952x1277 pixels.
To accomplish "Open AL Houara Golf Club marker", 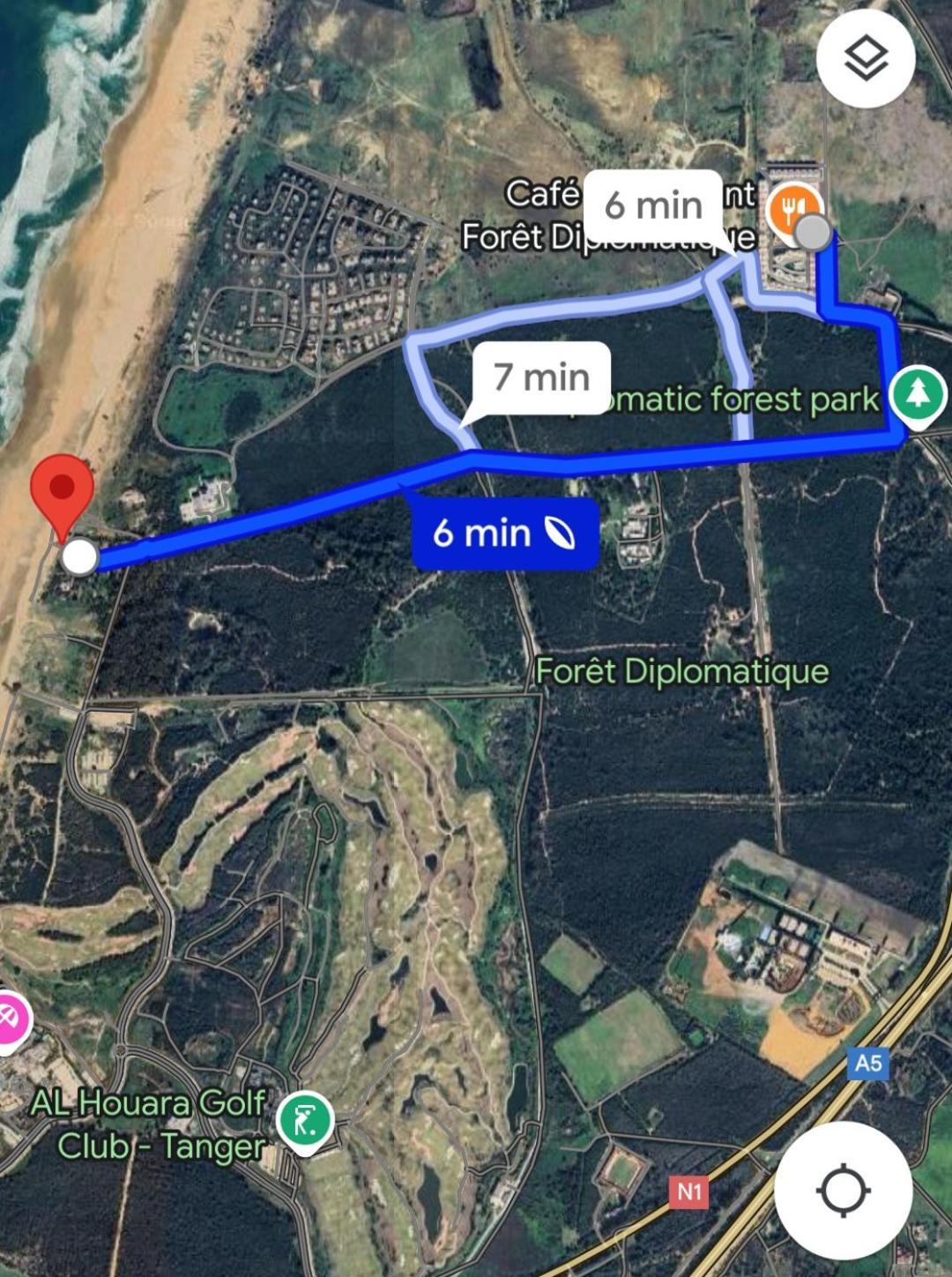I will 305,1121.
